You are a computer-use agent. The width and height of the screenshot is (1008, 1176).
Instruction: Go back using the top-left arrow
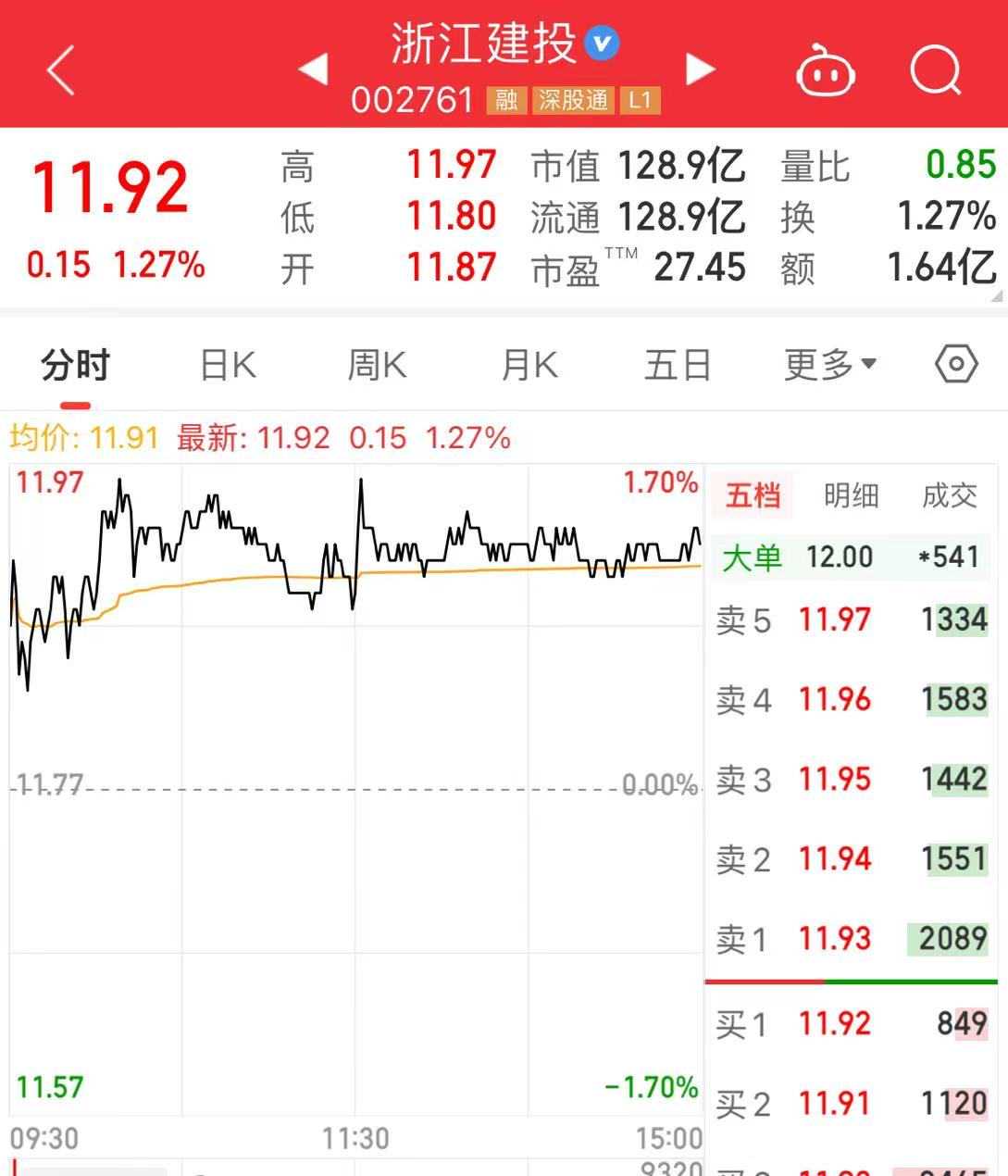[61, 70]
